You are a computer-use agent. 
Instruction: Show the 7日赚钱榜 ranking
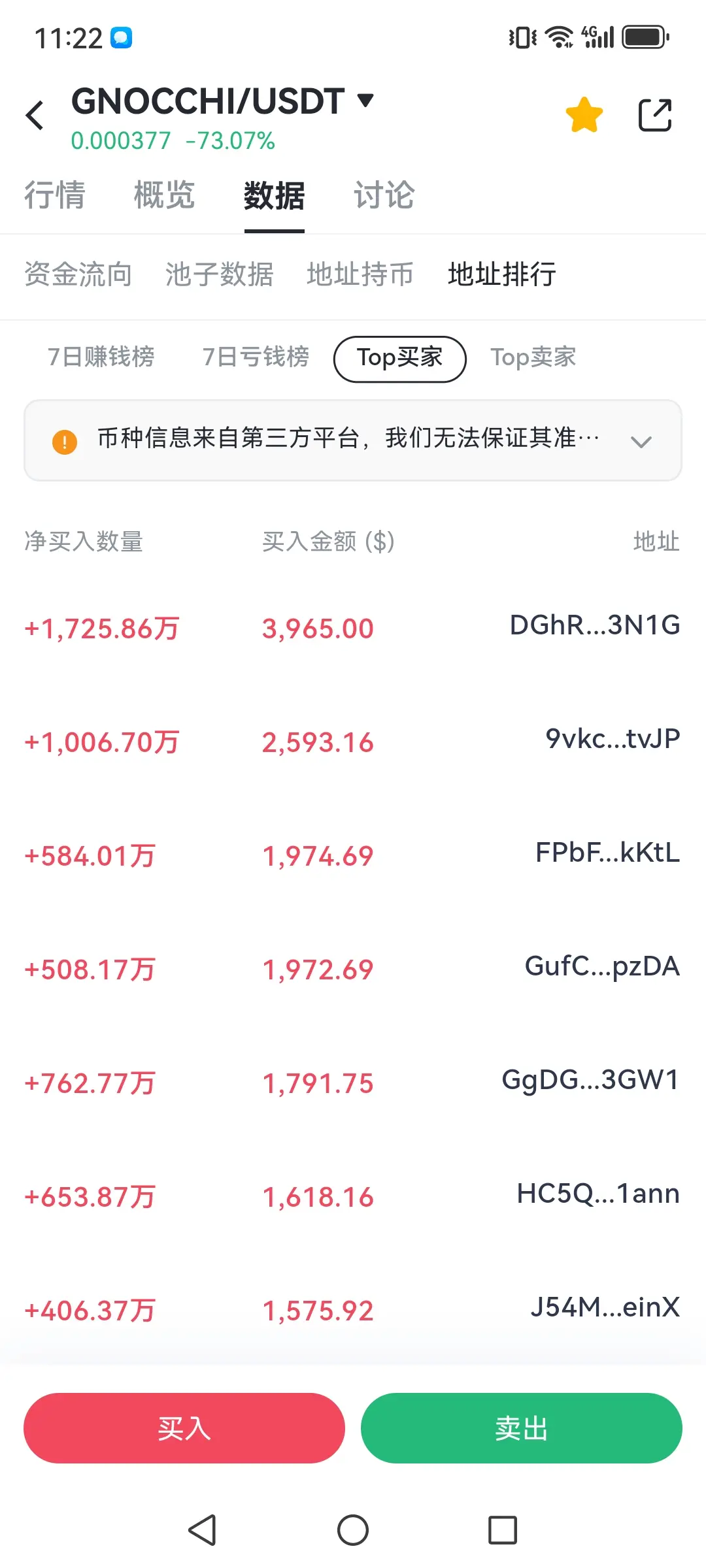(x=101, y=357)
